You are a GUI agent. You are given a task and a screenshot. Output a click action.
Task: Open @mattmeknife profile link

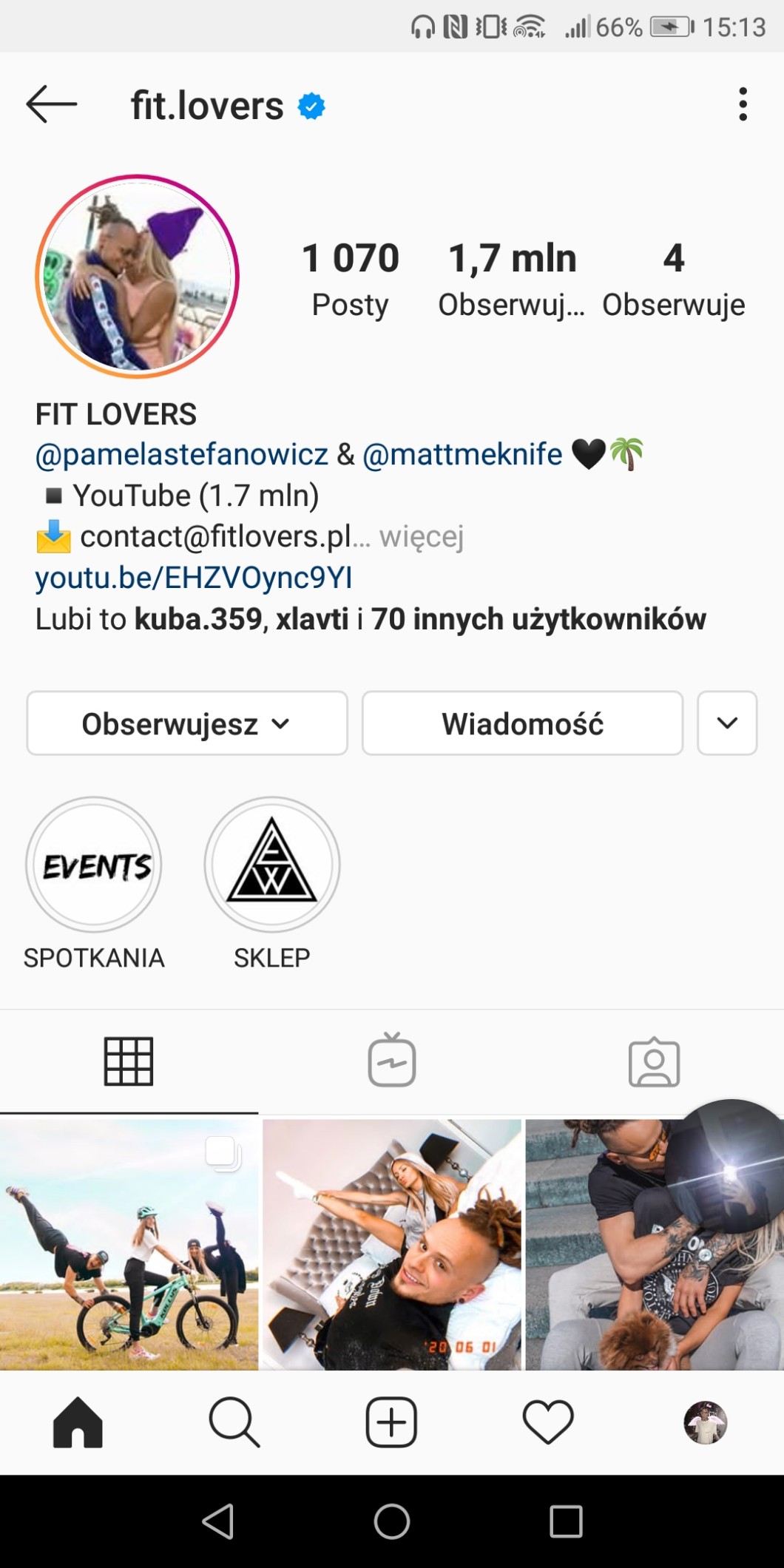(462, 454)
